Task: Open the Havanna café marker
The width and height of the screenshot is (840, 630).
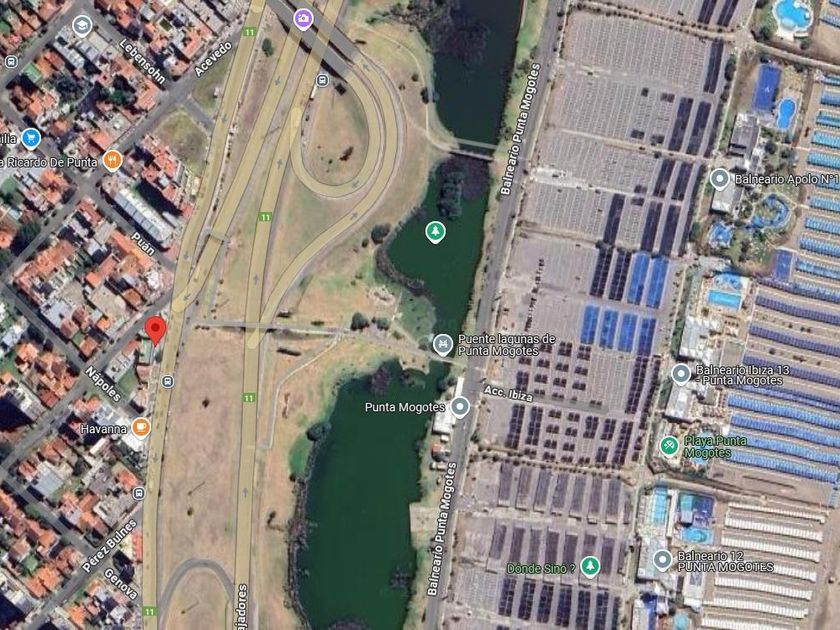Action: (141, 428)
